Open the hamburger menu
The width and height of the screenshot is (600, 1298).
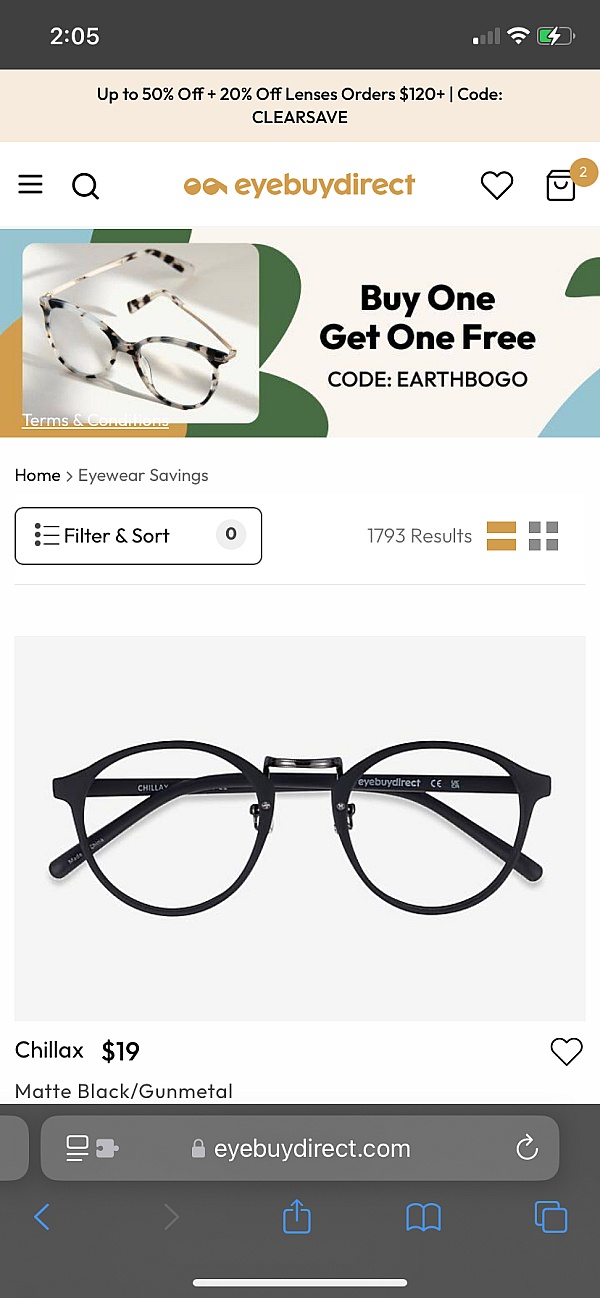(x=31, y=185)
